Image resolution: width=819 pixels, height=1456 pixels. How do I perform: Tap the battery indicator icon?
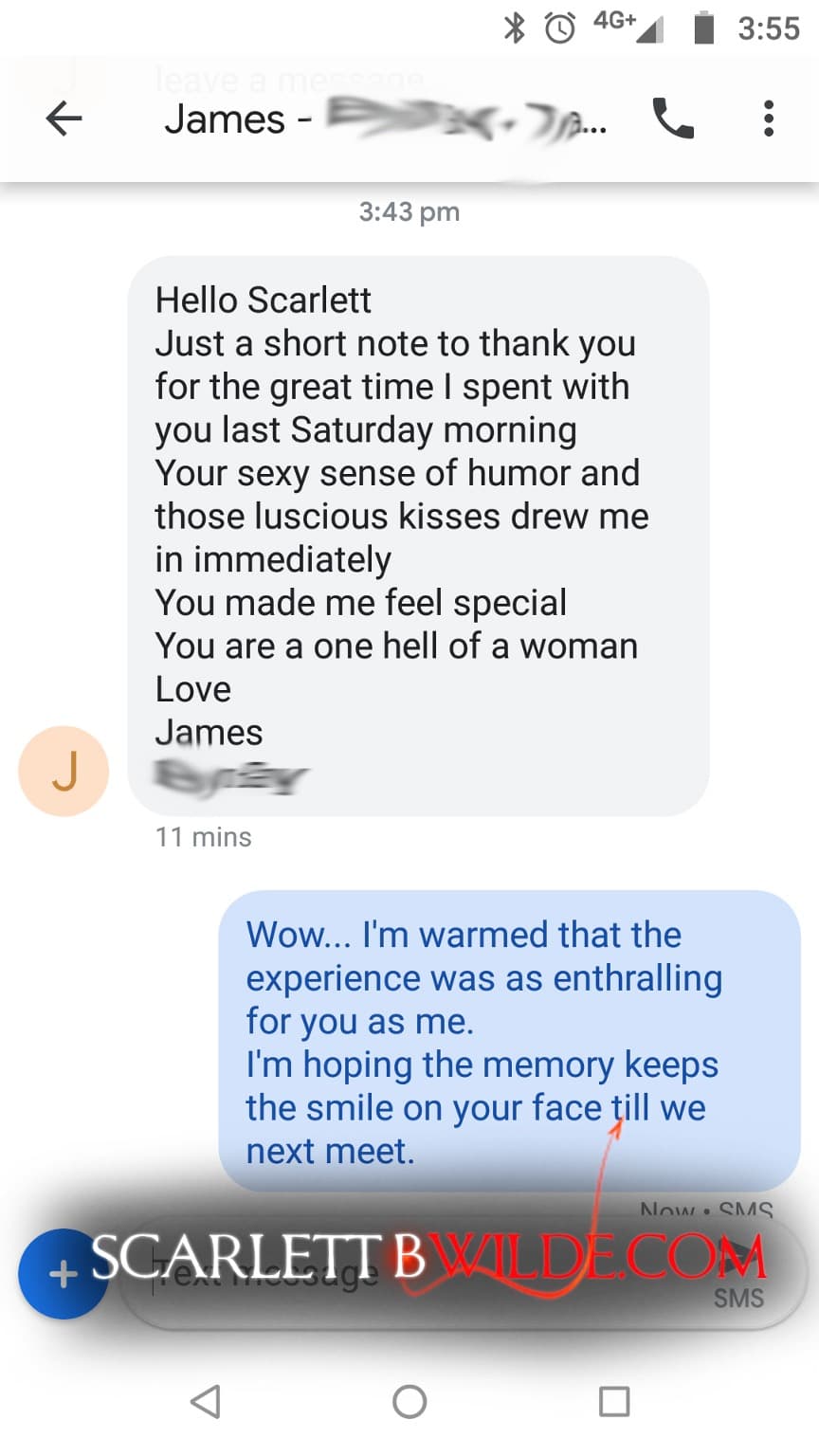706,27
